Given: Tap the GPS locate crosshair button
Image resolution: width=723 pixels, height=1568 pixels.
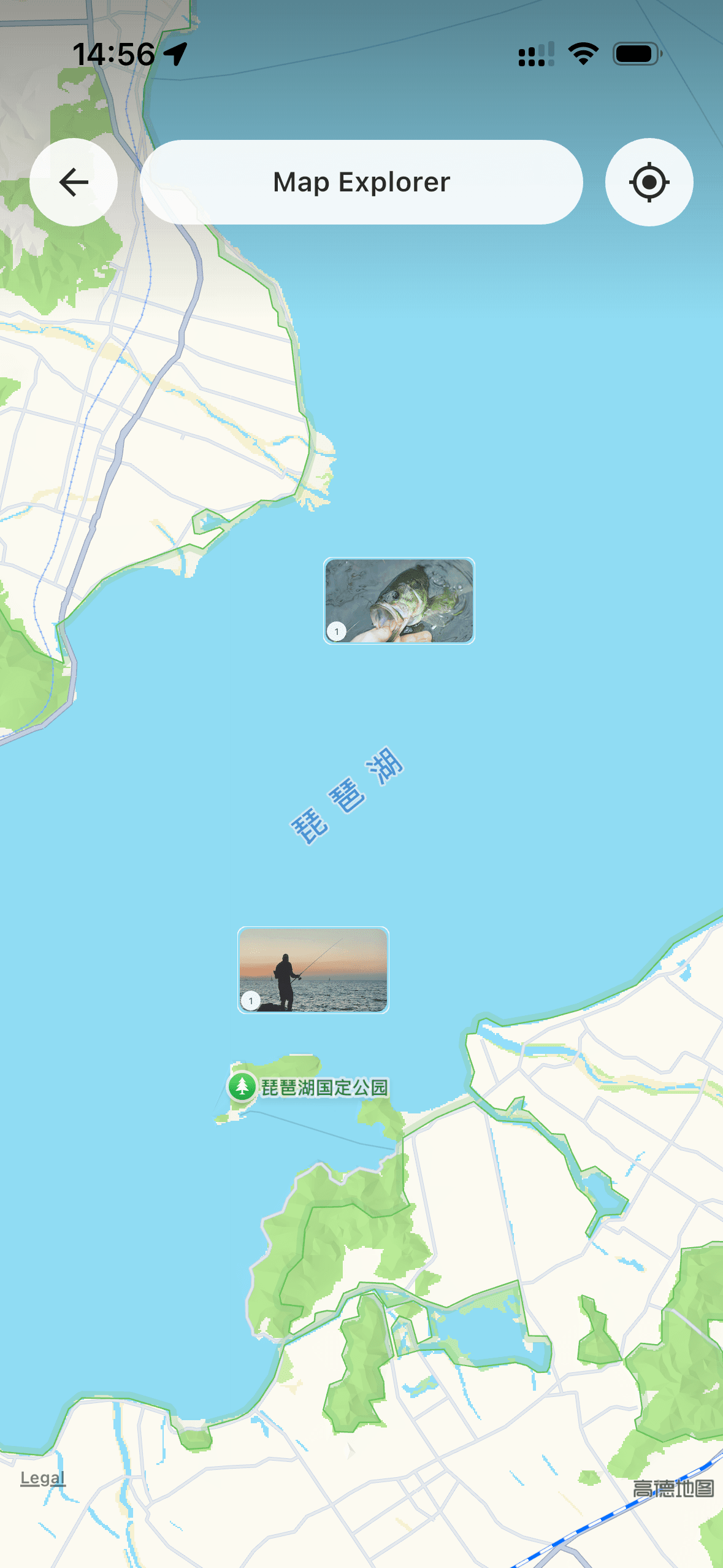Looking at the screenshot, I should (x=648, y=182).
